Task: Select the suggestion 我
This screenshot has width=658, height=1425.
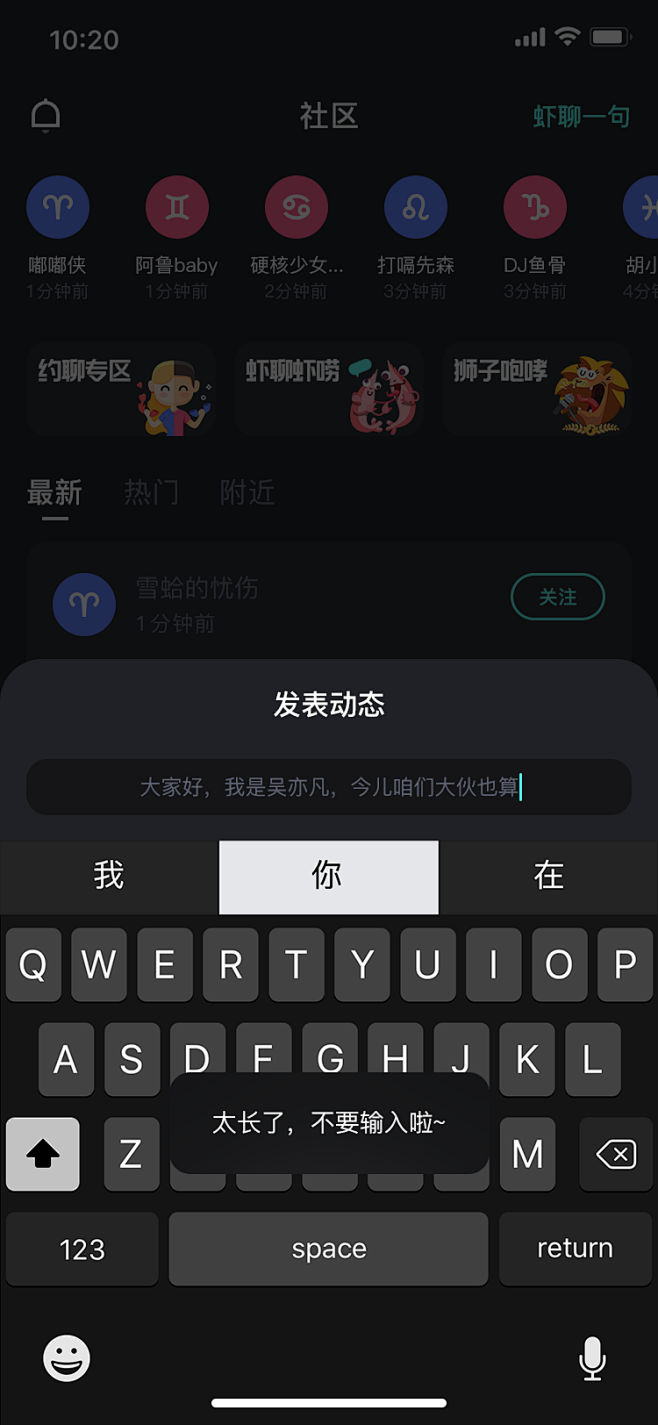Action: [109, 876]
